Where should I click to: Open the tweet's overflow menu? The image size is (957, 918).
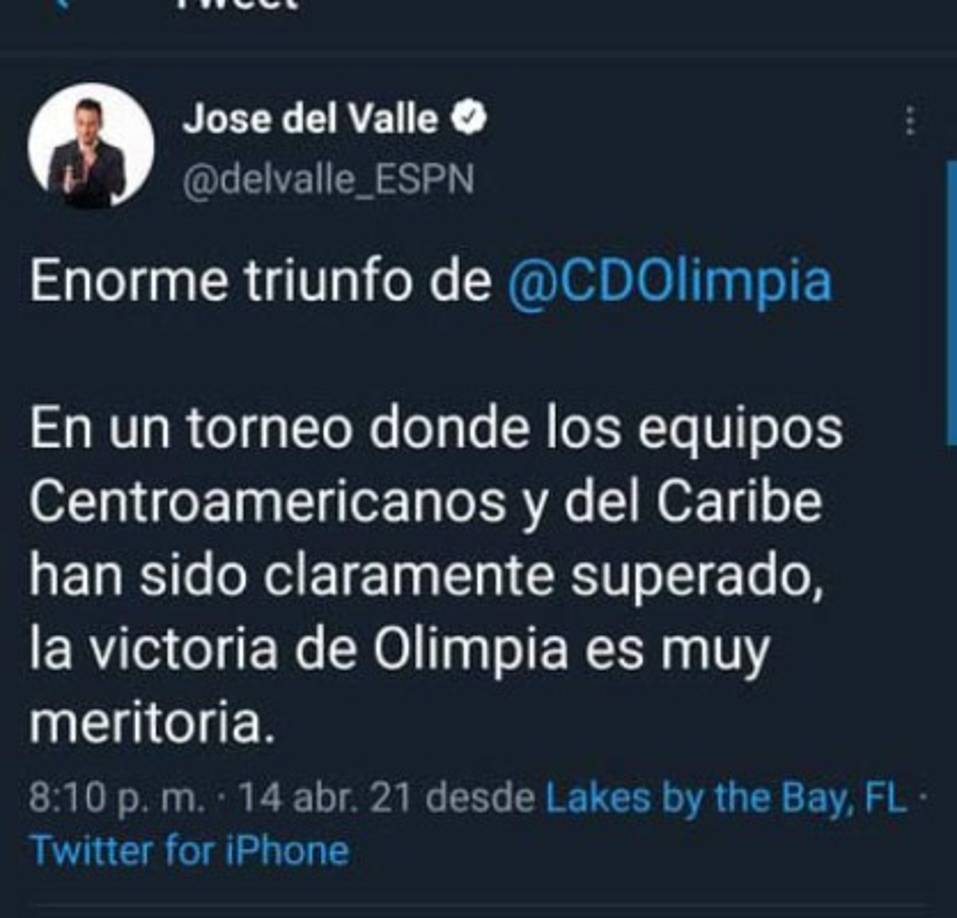coord(910,121)
